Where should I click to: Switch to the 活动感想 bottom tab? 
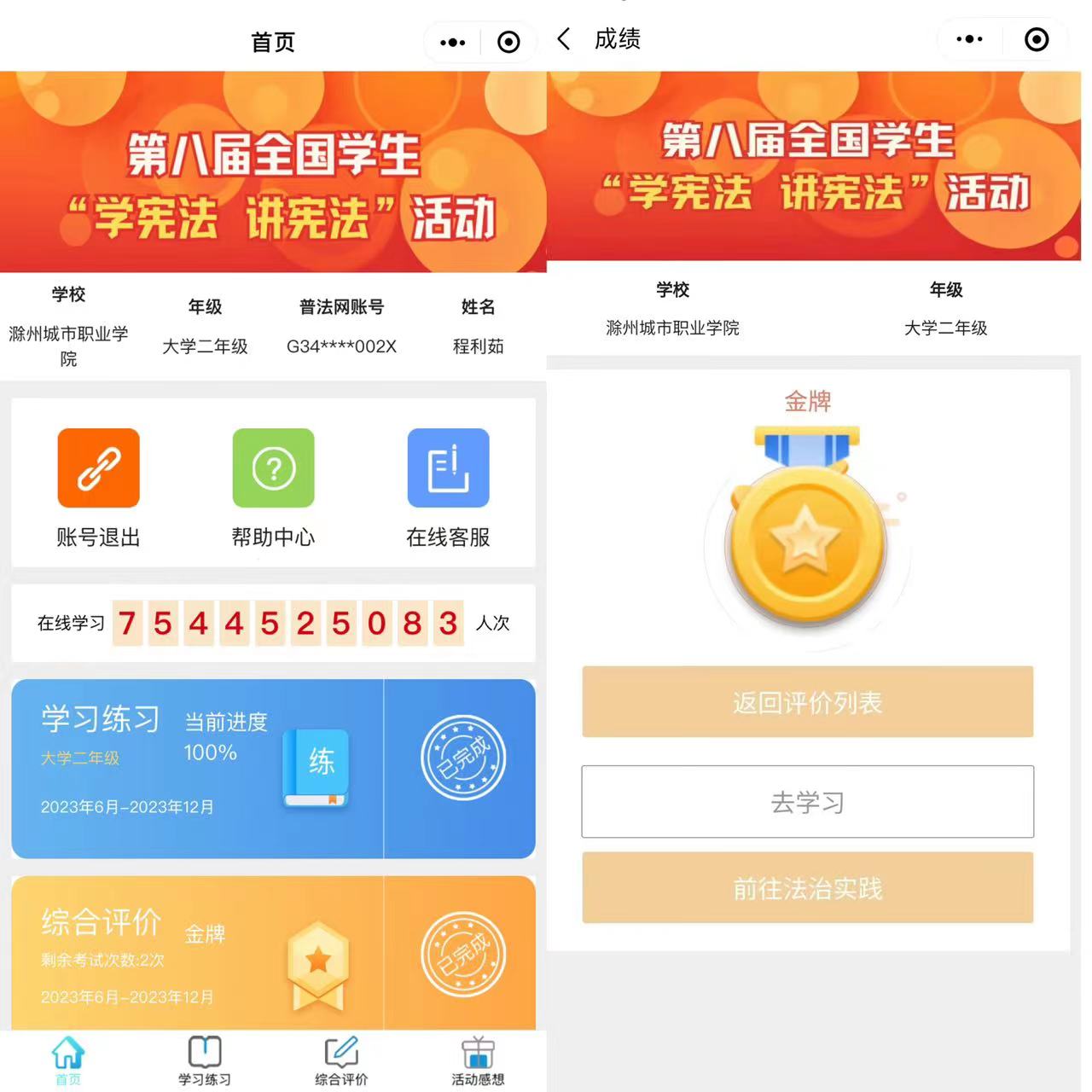(478, 1061)
